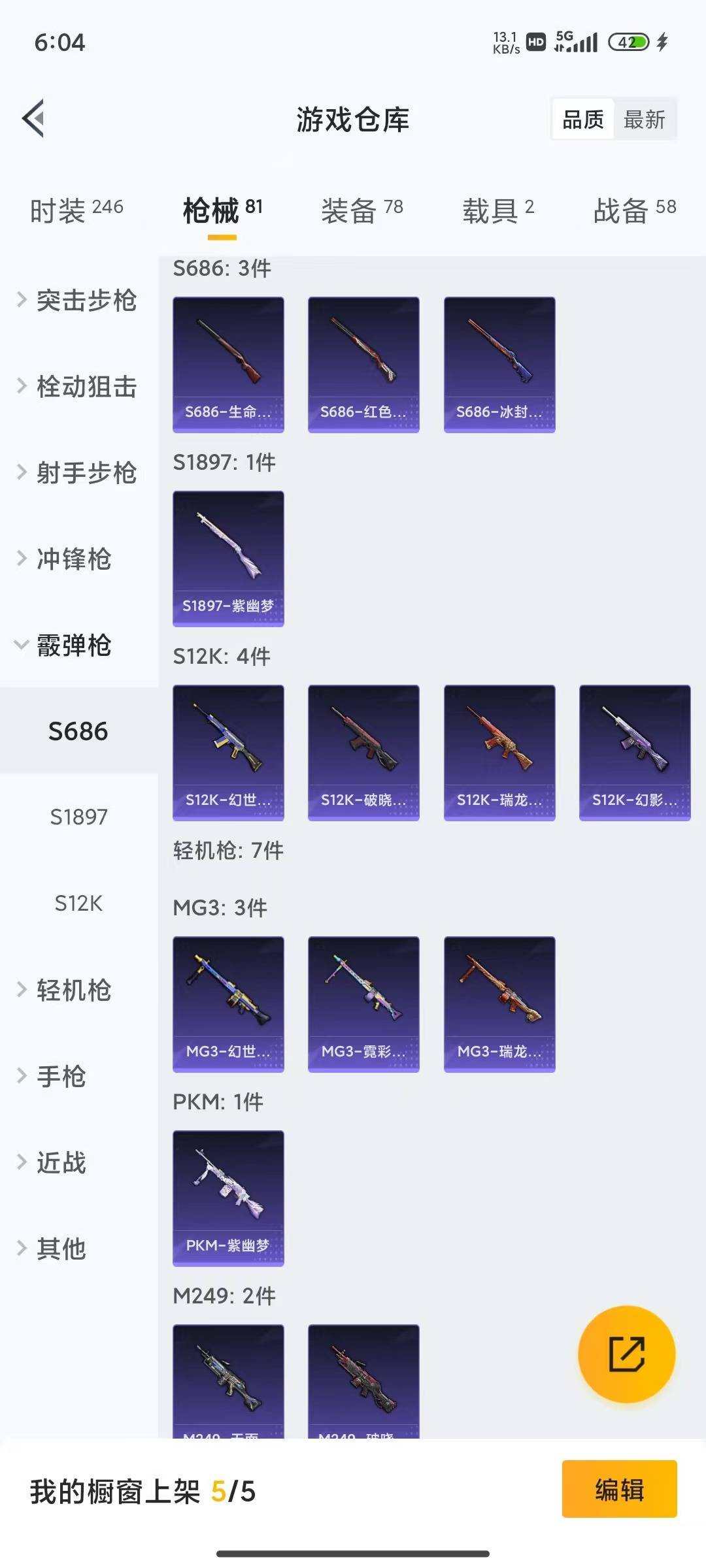706x1568 pixels.
Task: Switch sorting to 最新
Action: 645,119
